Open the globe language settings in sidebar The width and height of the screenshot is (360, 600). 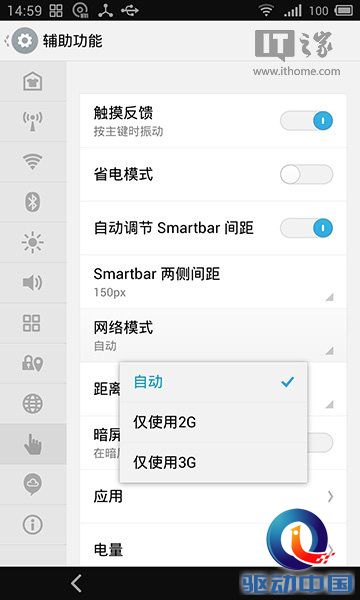(x=33, y=403)
